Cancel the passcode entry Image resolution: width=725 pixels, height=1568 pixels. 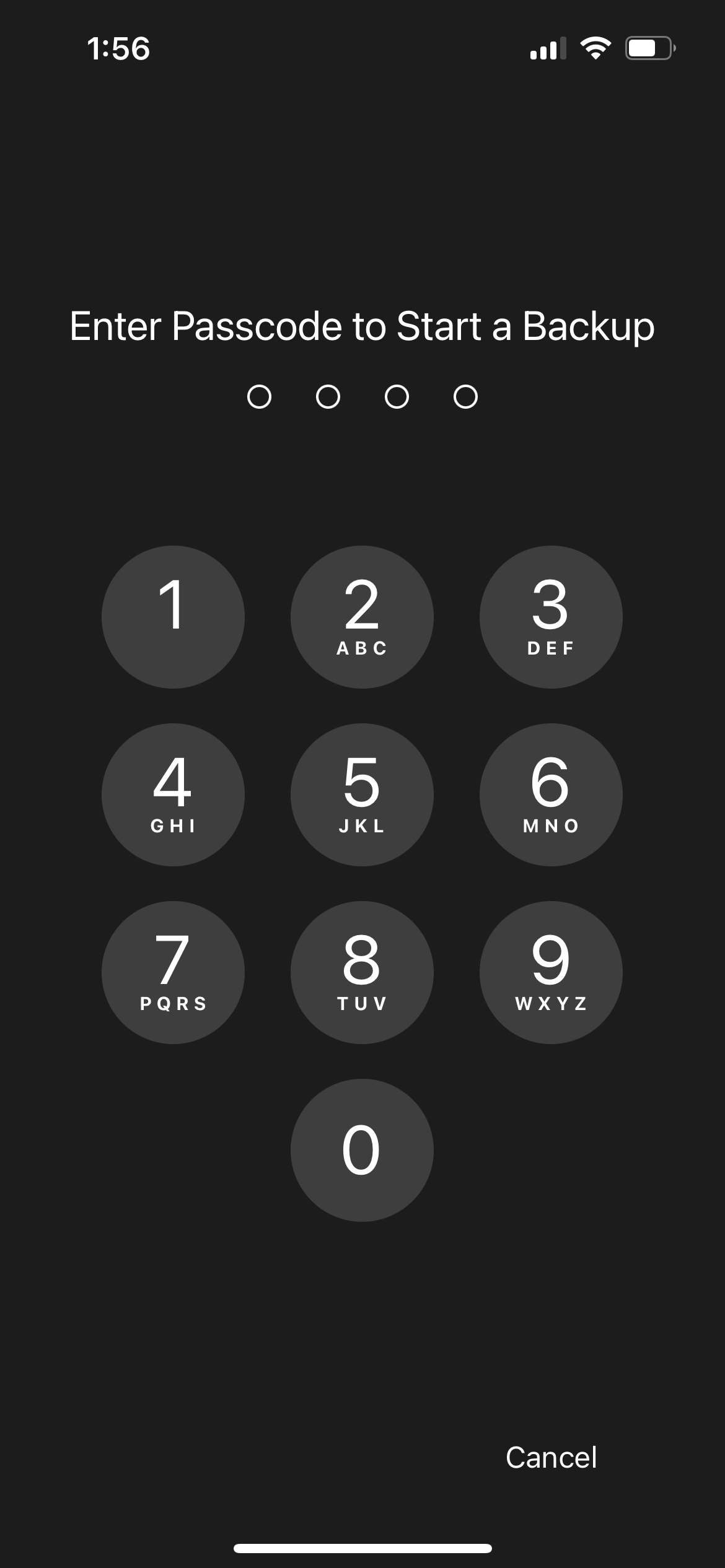pos(551,1457)
